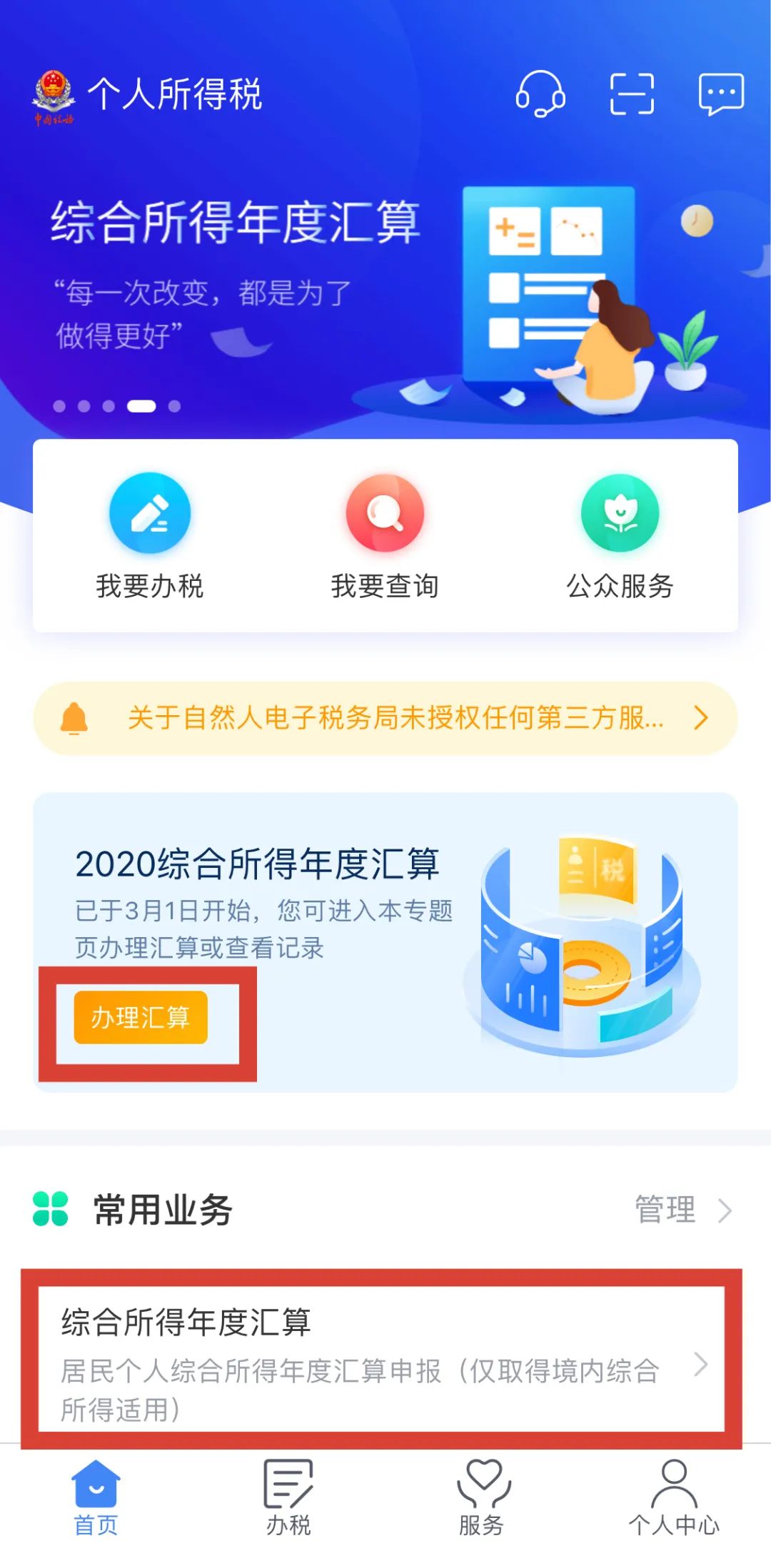Switch to the 首页 tab
771x1568 pixels.
click(96, 1497)
